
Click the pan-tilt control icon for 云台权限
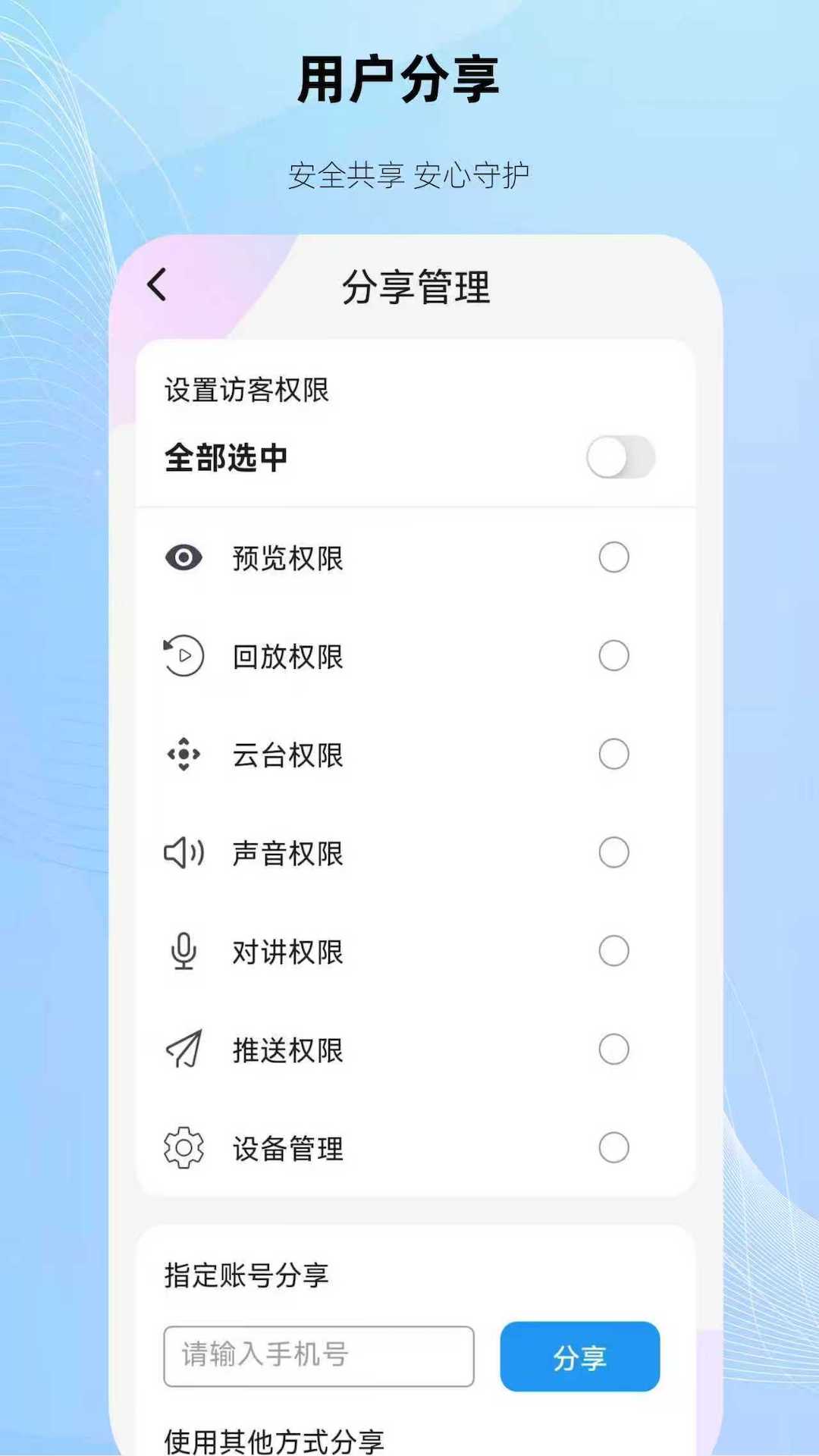184,755
